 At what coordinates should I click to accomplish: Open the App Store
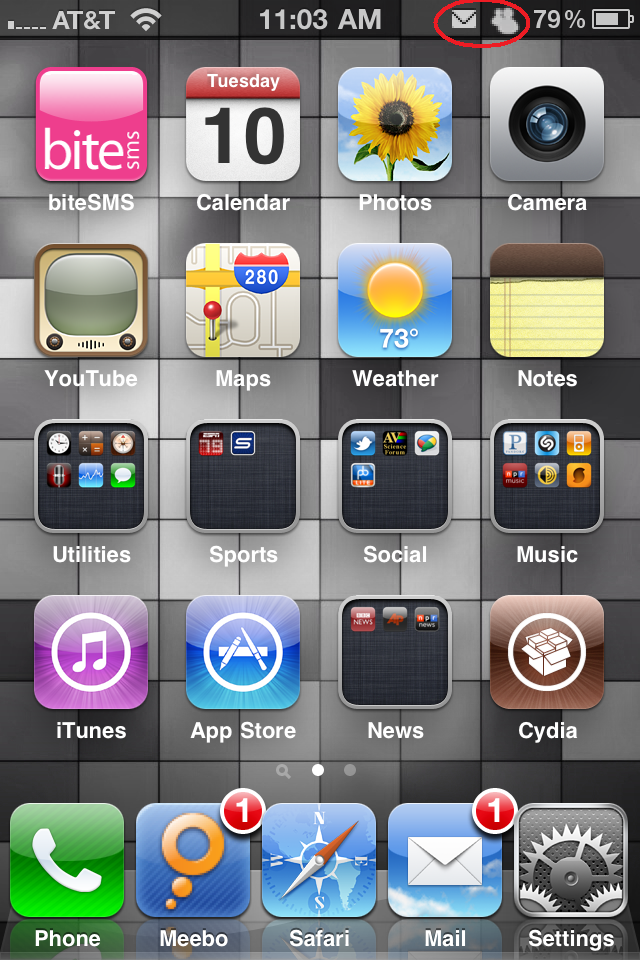click(x=243, y=652)
